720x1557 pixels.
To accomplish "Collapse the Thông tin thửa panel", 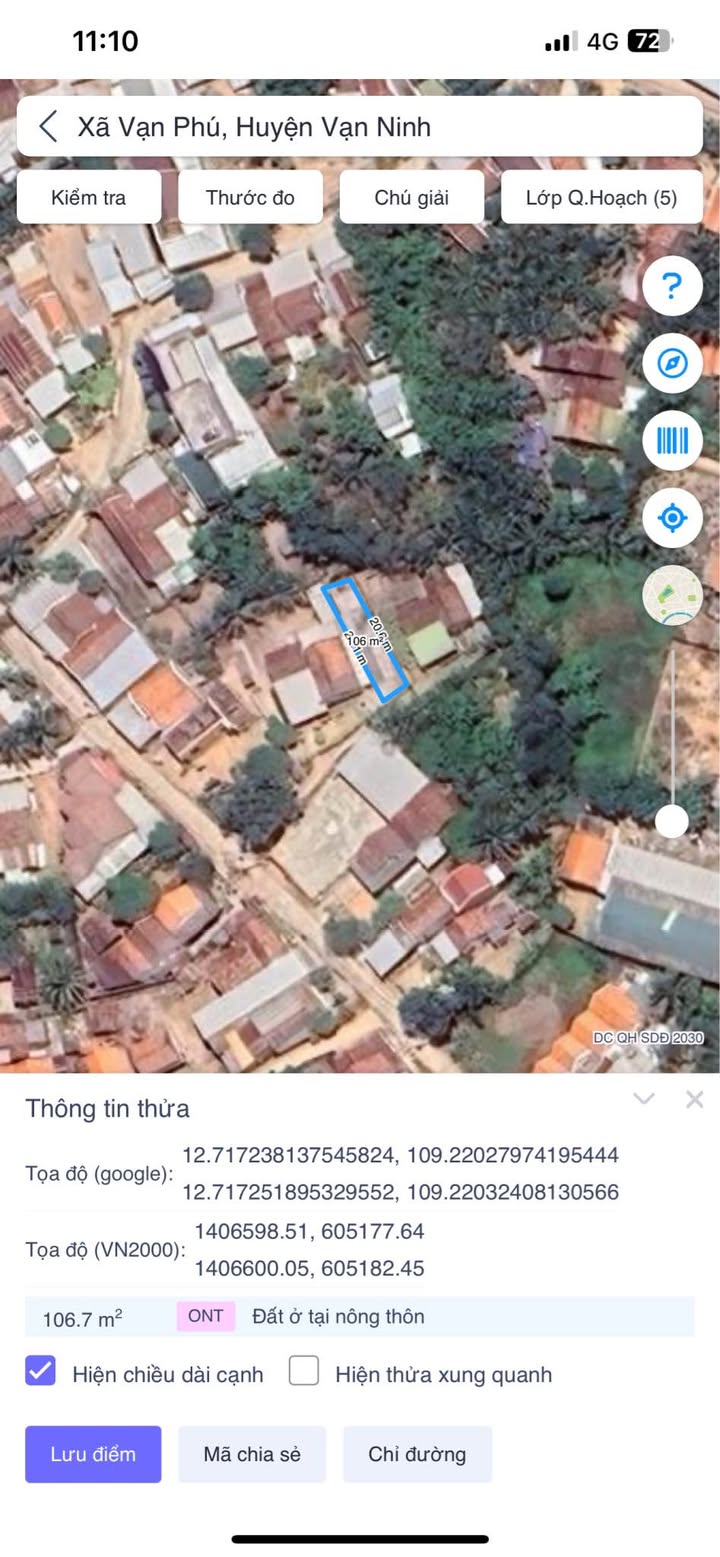I will pos(644,1099).
